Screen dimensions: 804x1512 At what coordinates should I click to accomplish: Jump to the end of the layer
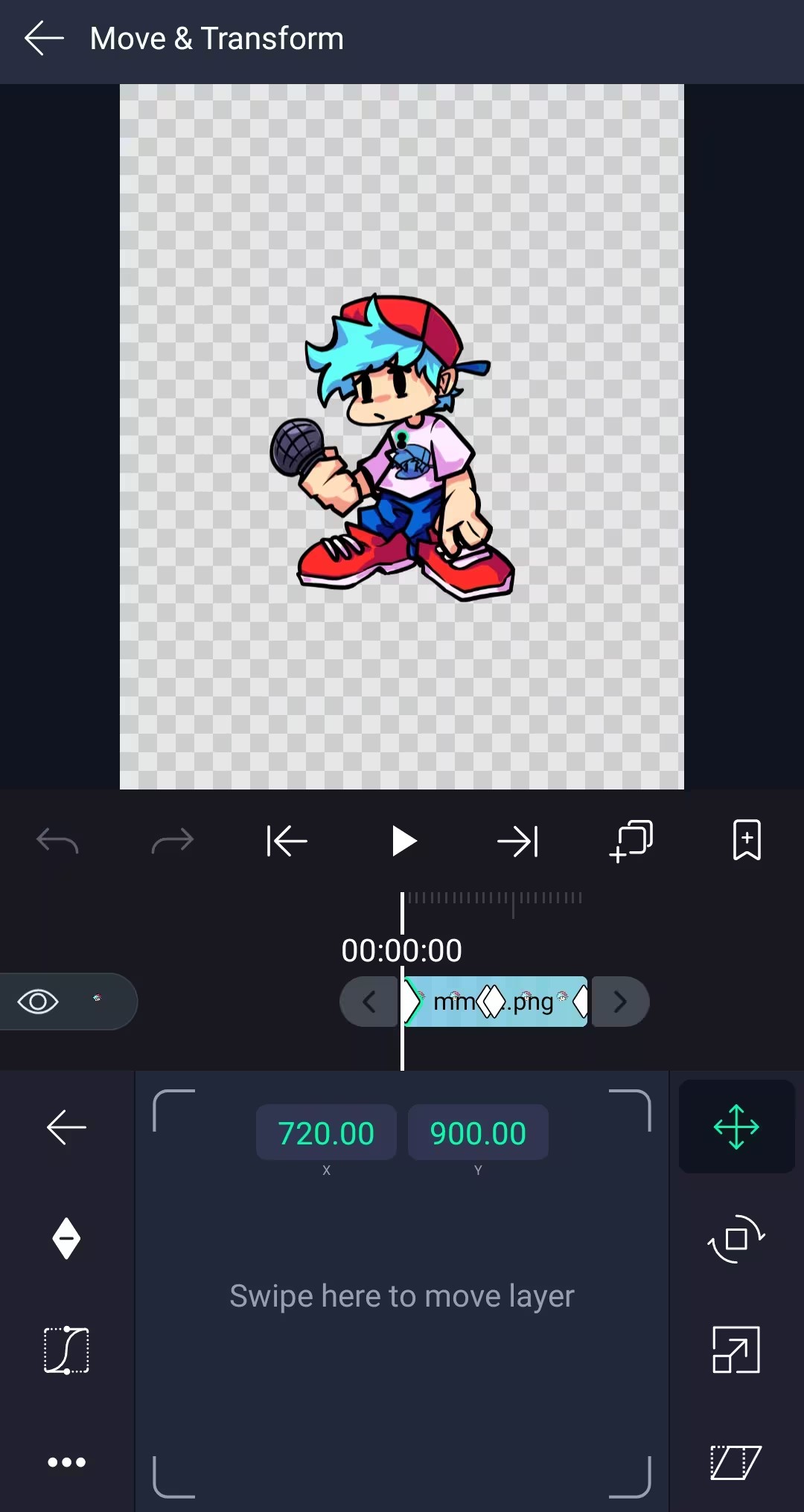[517, 842]
